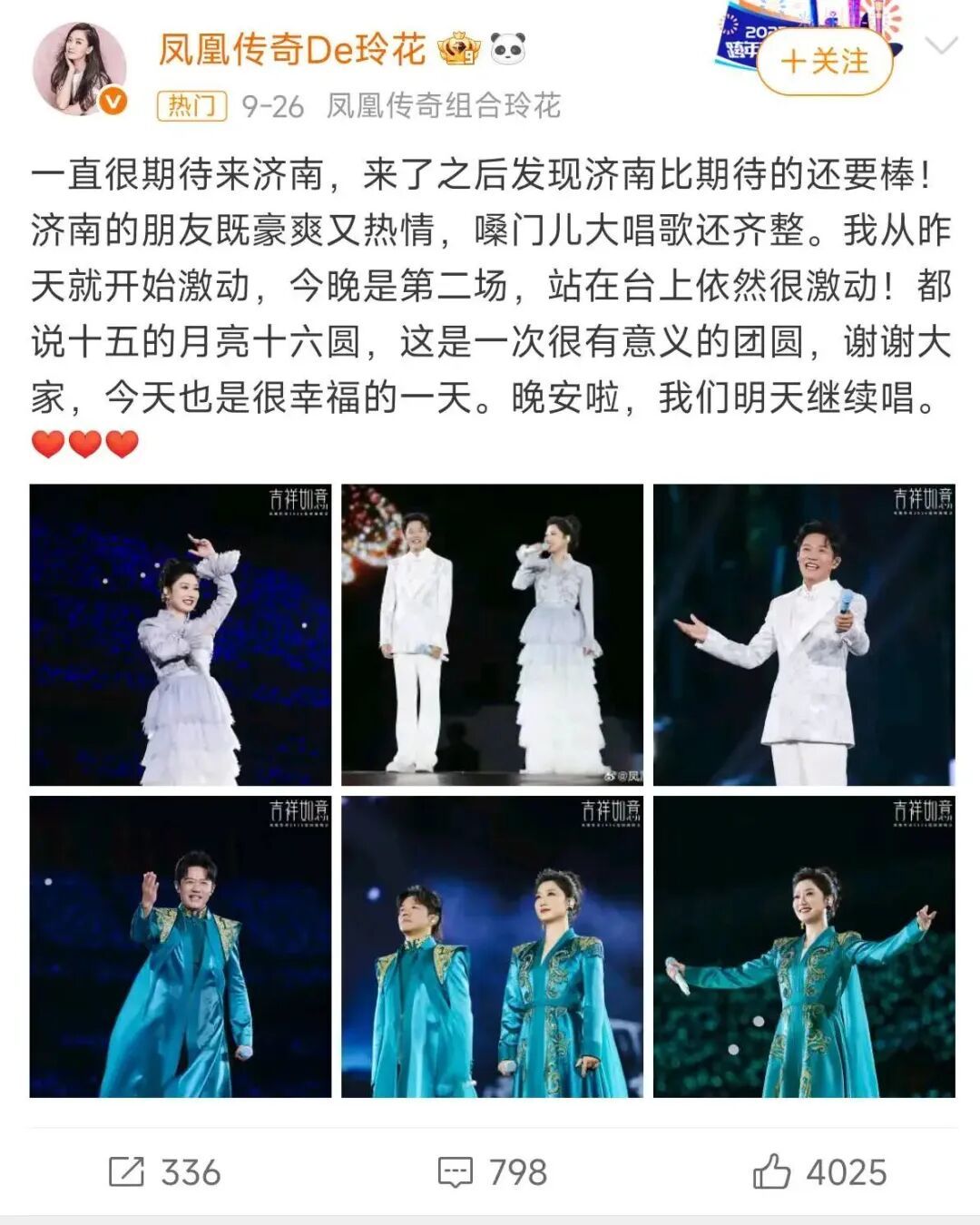
Task: Repost this post with 336 shares
Action: click(164, 1172)
